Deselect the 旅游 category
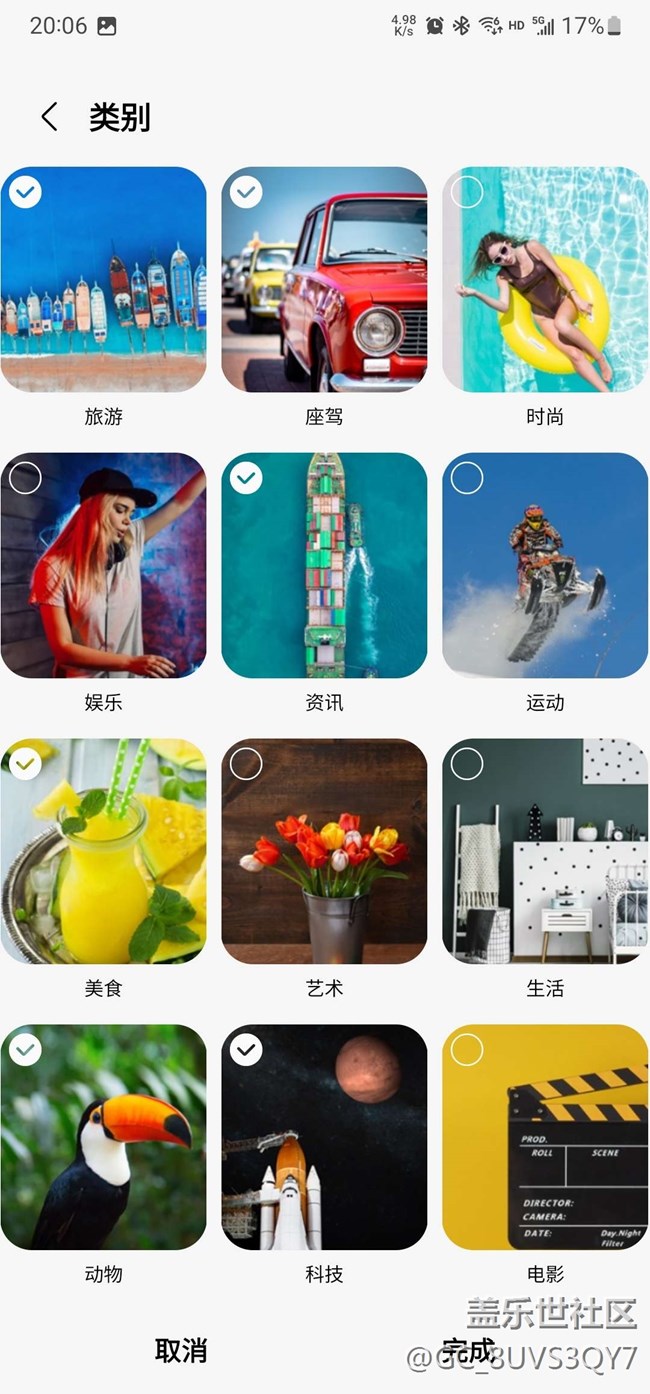Viewport: 650px width, 1394px height. pyautogui.click(x=103, y=280)
